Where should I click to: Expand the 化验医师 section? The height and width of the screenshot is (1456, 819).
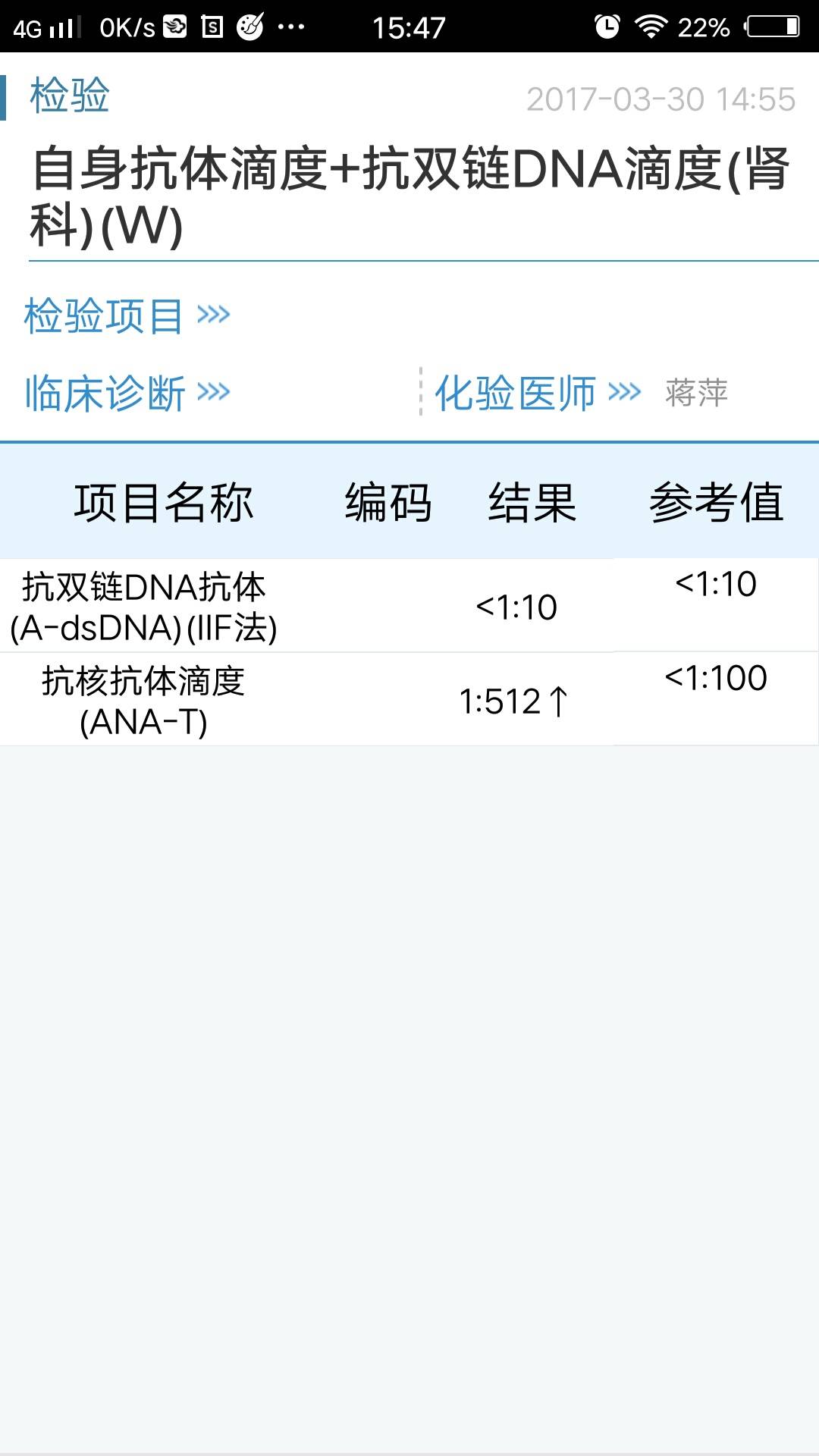(538, 393)
